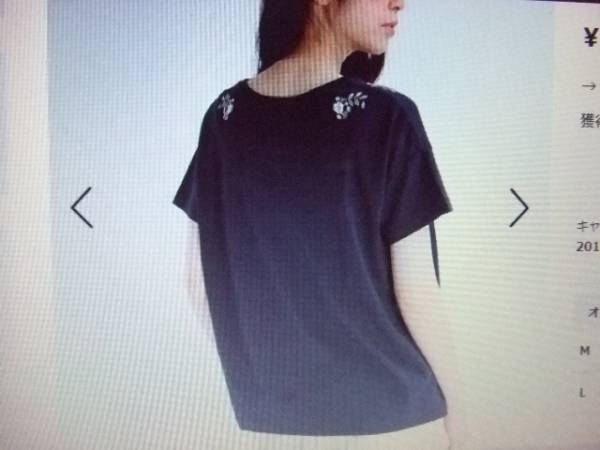Advance to the next product image
600x450 pixels.
tap(518, 207)
